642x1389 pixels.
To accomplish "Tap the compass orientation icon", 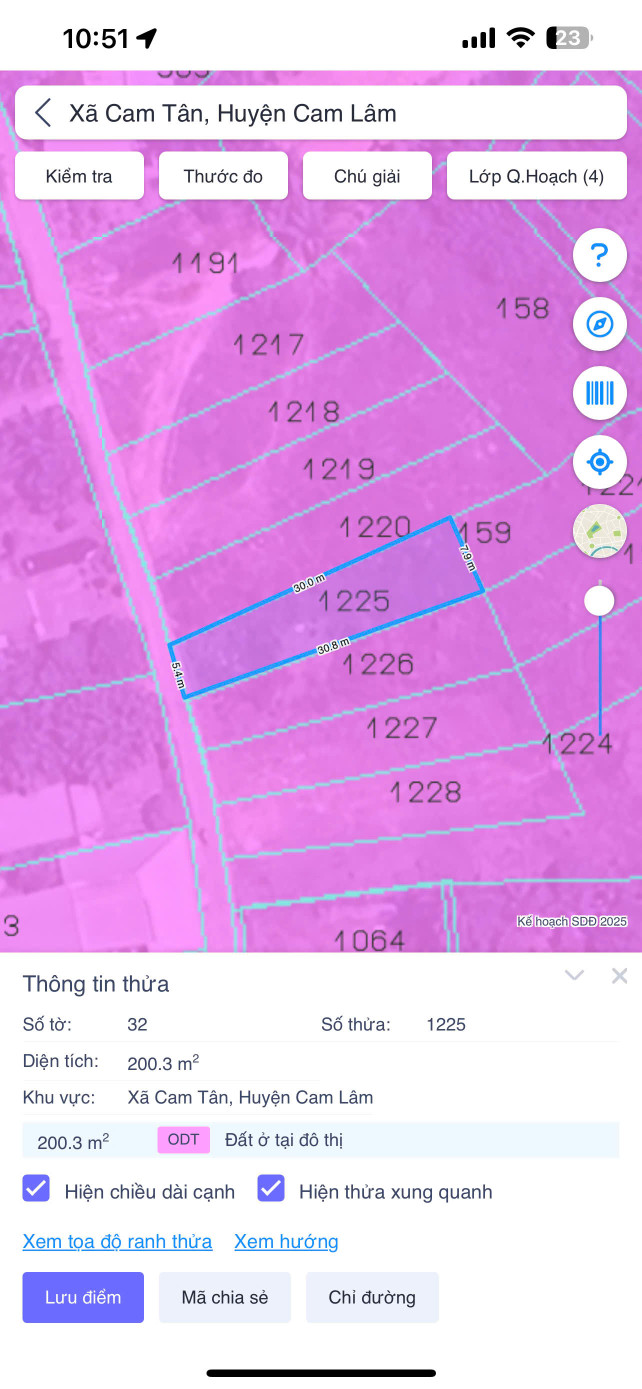I will [599, 324].
